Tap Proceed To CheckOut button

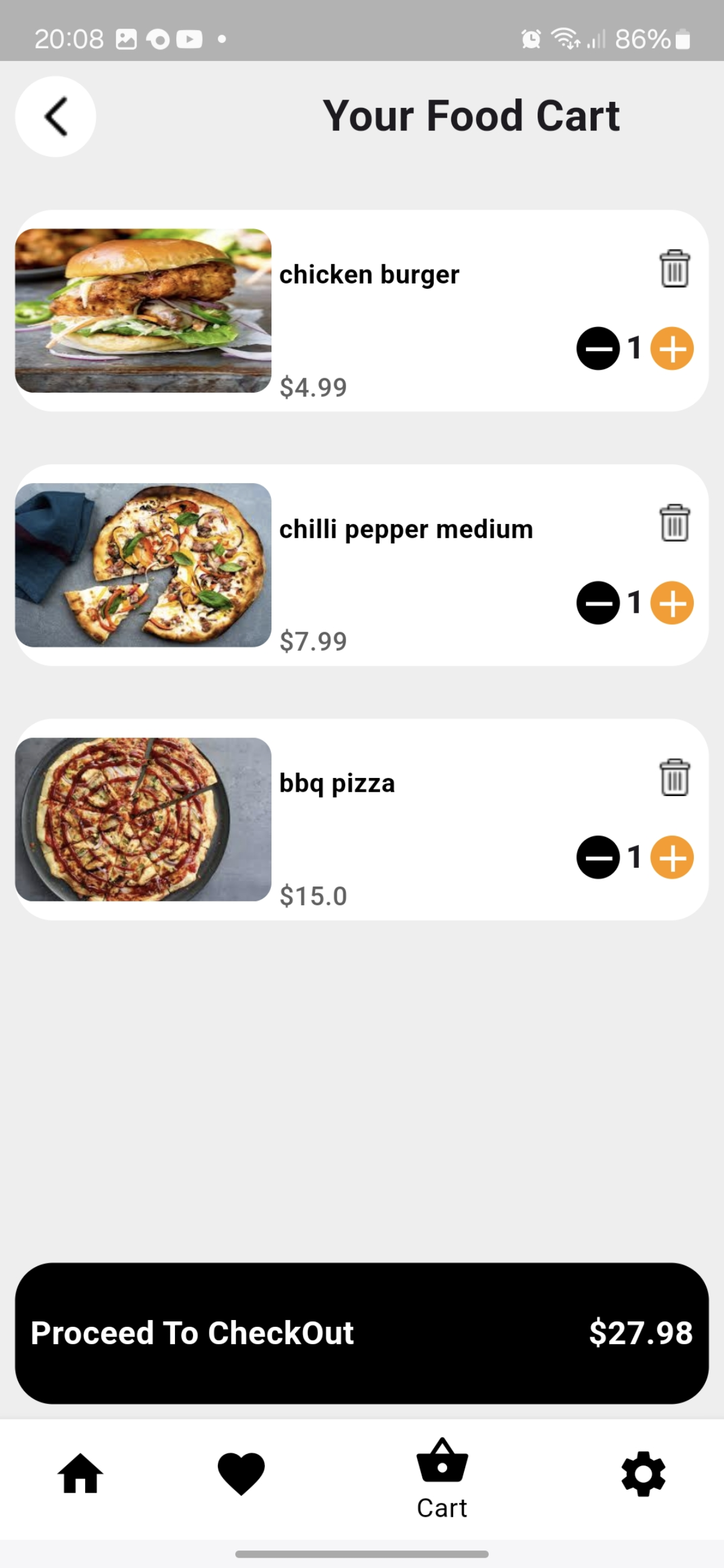click(x=361, y=1333)
